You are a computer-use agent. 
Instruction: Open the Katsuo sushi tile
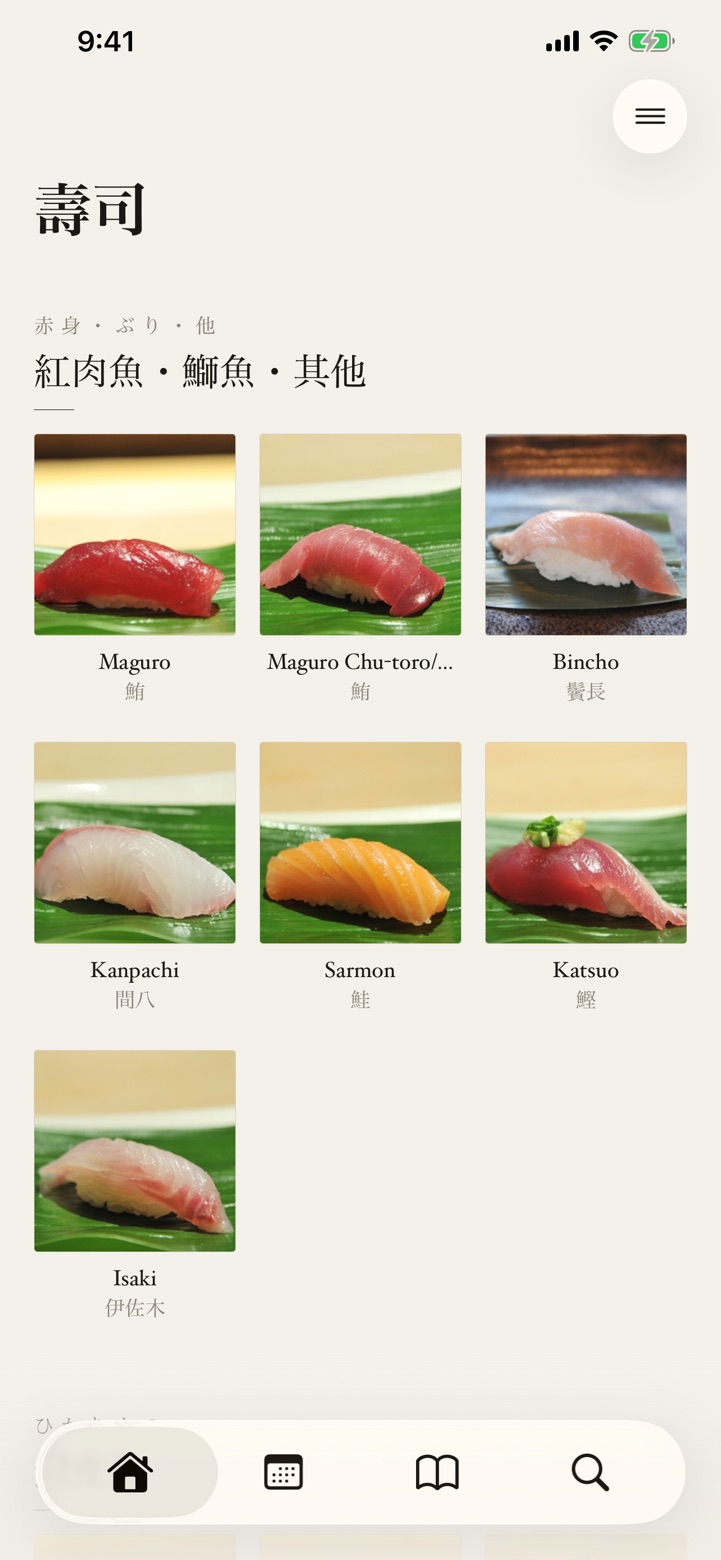[x=586, y=877]
